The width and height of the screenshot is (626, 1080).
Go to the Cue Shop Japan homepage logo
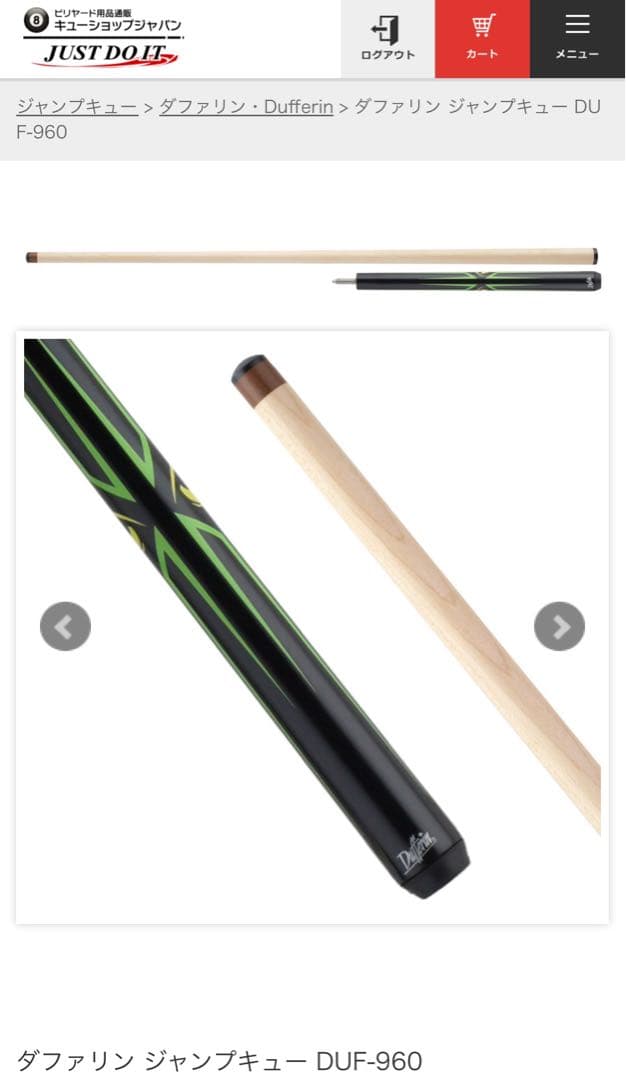[x=102, y=38]
